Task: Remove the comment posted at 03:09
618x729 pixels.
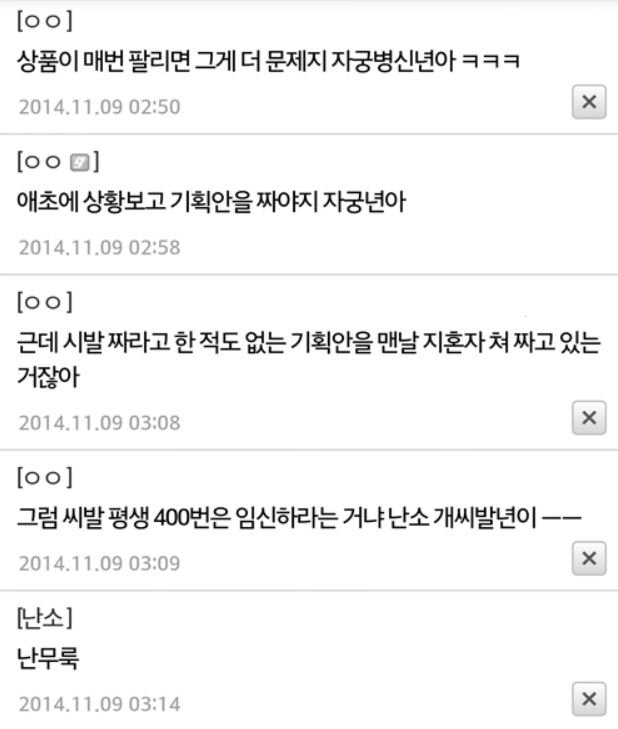Action: pos(589,558)
